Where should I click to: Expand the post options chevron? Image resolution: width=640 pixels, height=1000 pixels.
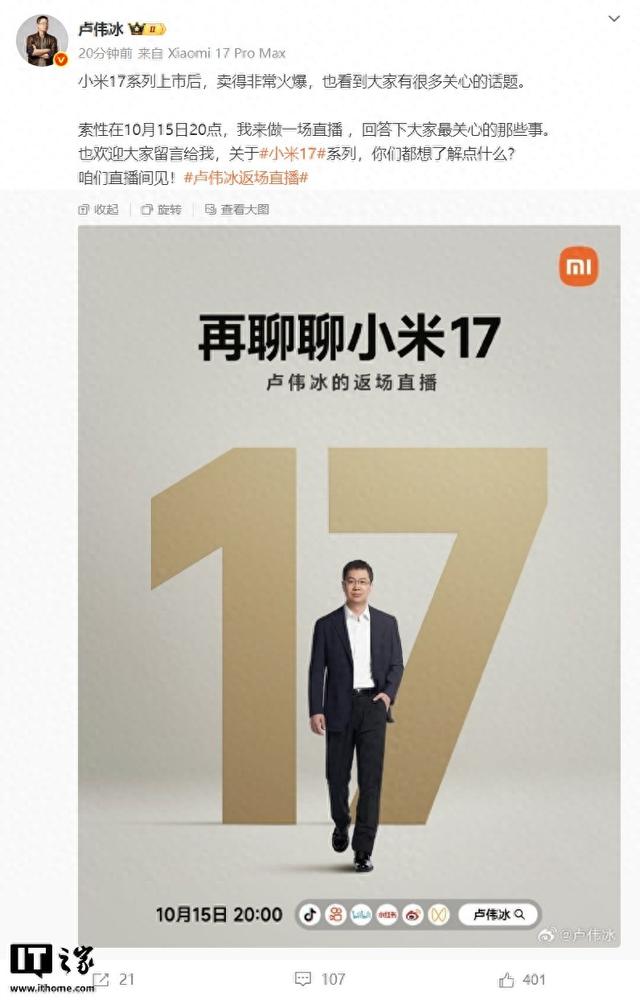click(614, 18)
